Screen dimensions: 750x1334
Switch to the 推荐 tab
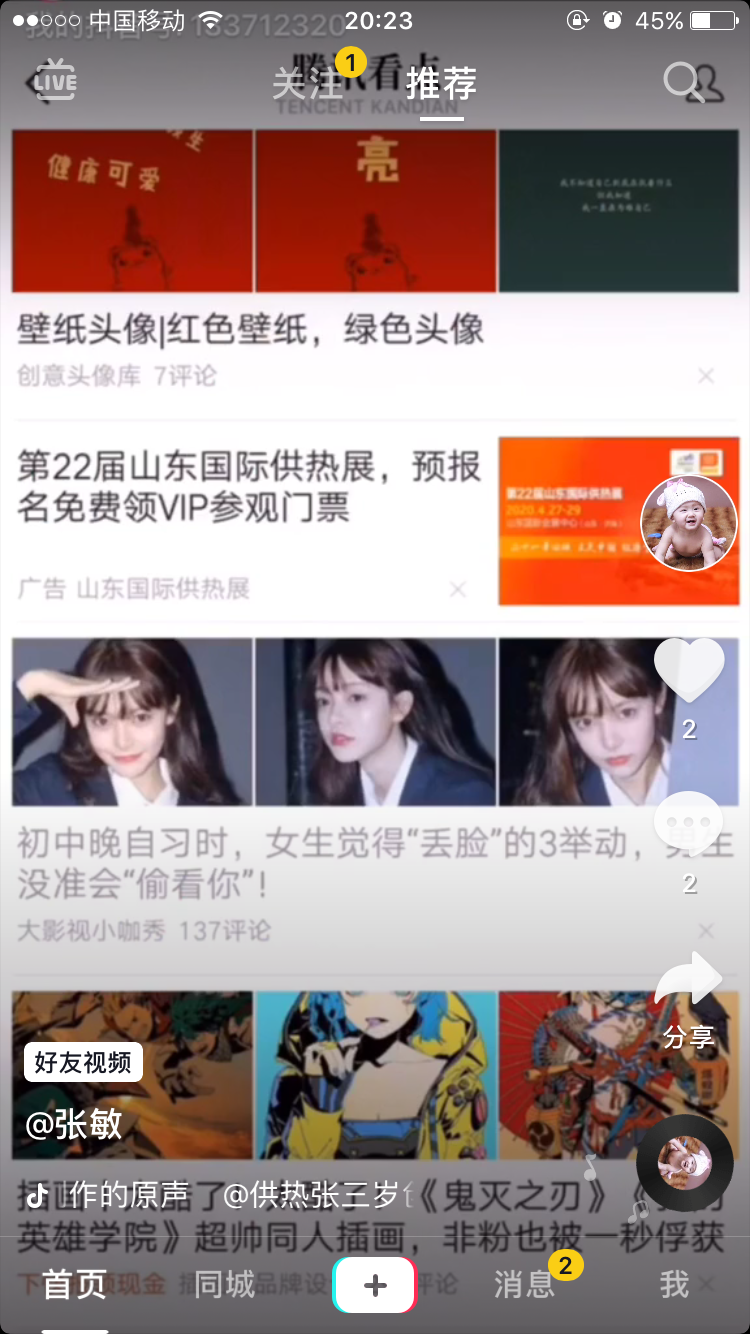pyautogui.click(x=441, y=84)
